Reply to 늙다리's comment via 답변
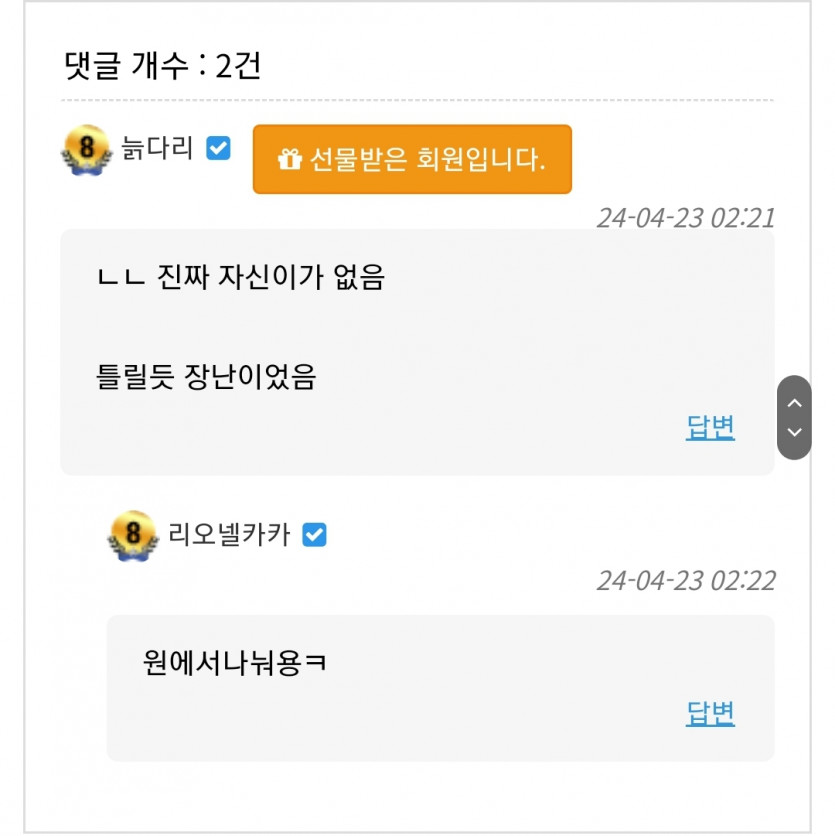This screenshot has width=835, height=836. tap(710, 427)
